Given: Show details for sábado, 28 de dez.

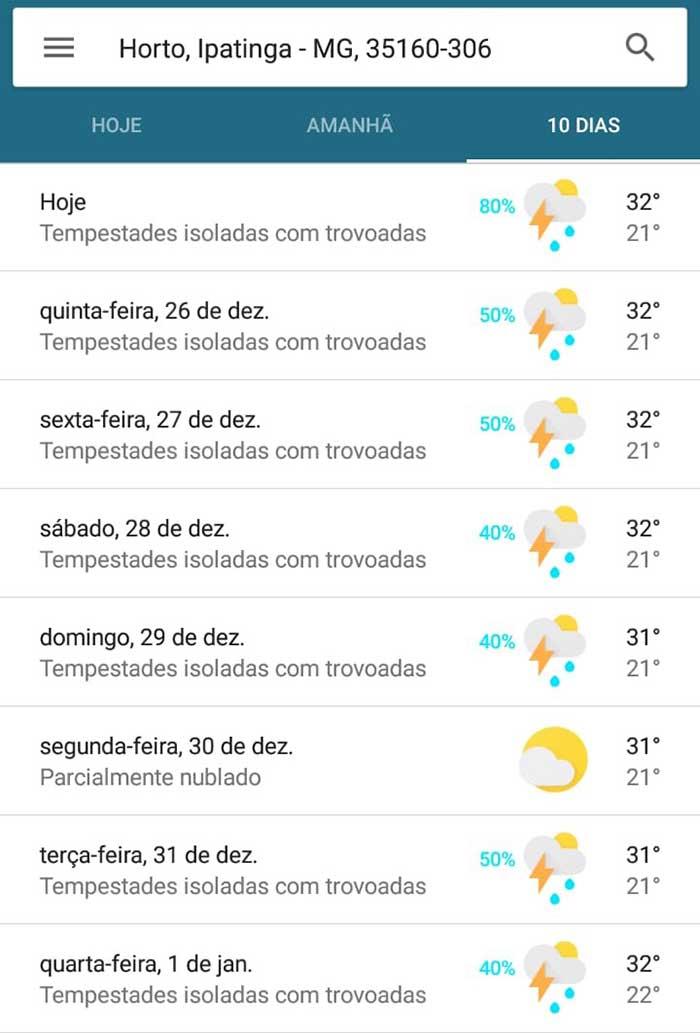Looking at the screenshot, I should (350, 544).
